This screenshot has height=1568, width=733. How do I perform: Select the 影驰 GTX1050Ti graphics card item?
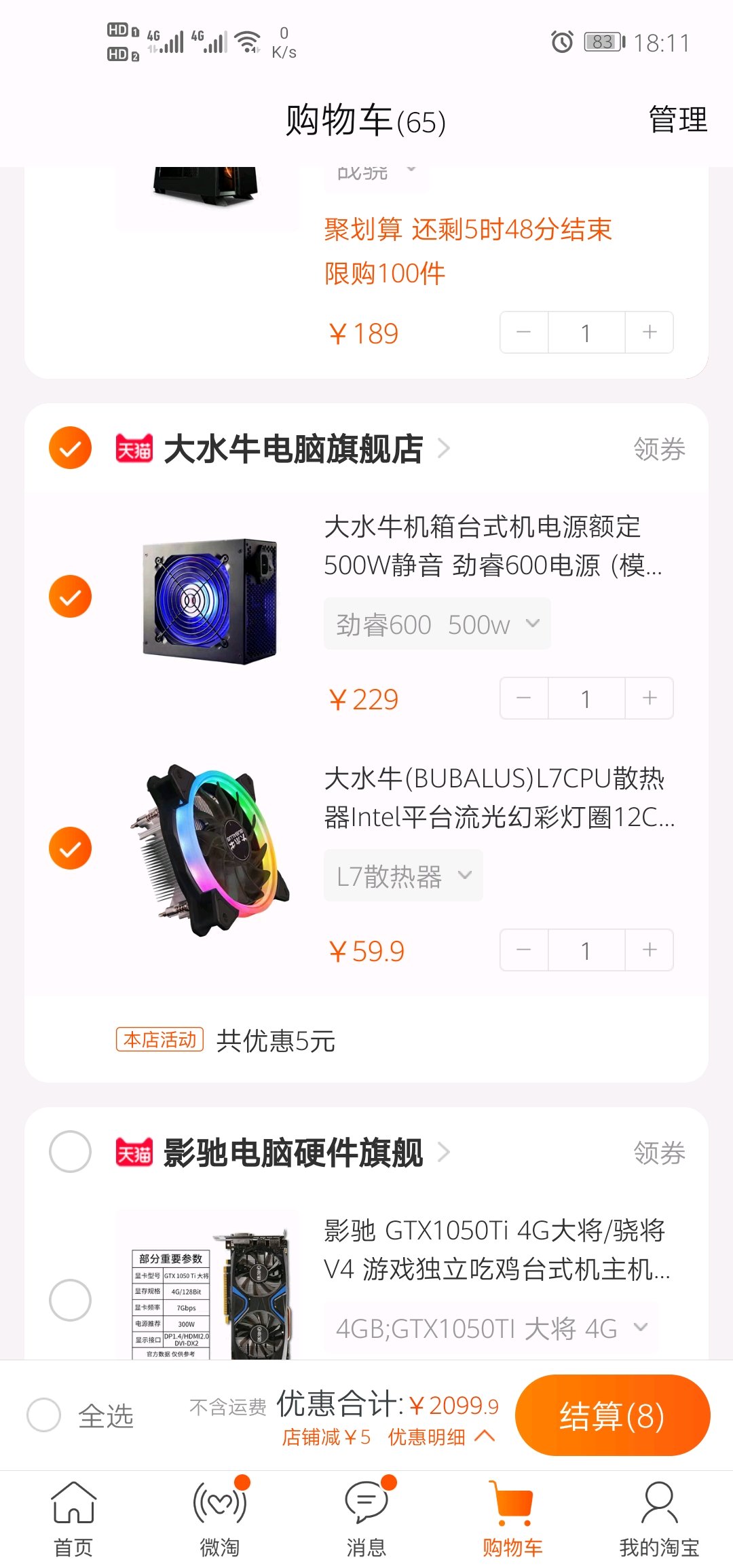pyautogui.click(x=70, y=1300)
